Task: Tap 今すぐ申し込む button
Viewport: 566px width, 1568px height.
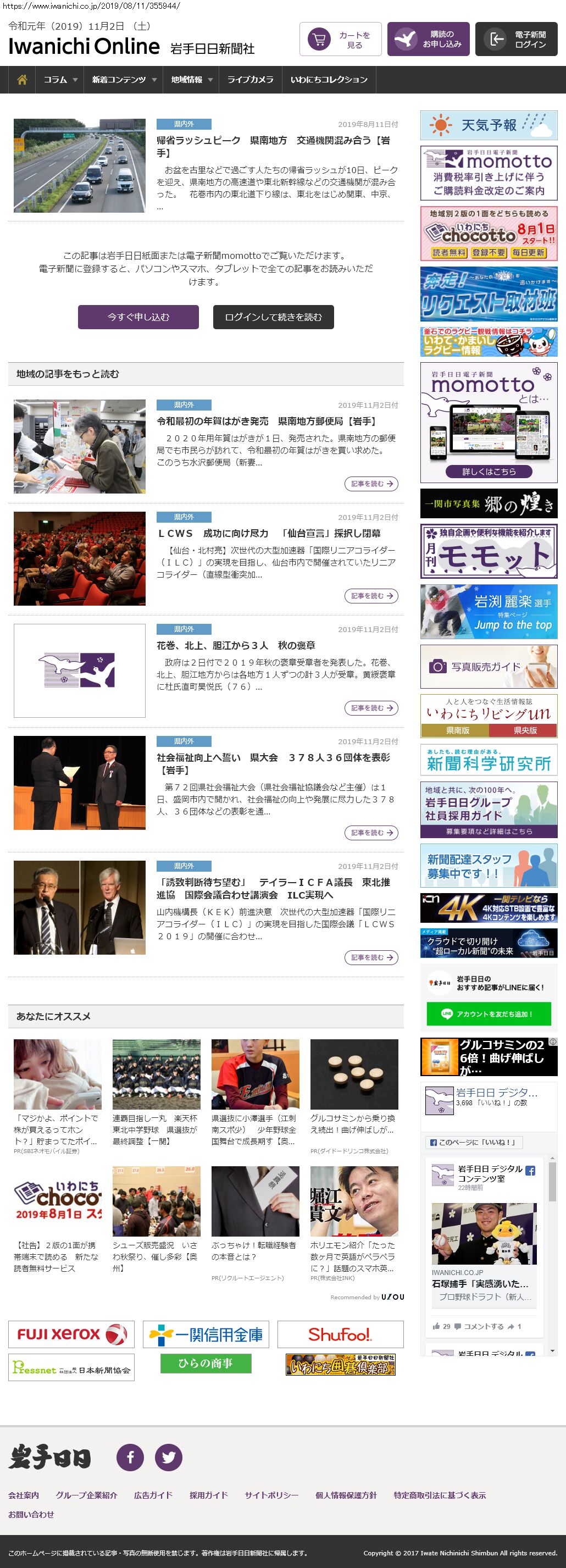Action: click(x=138, y=317)
